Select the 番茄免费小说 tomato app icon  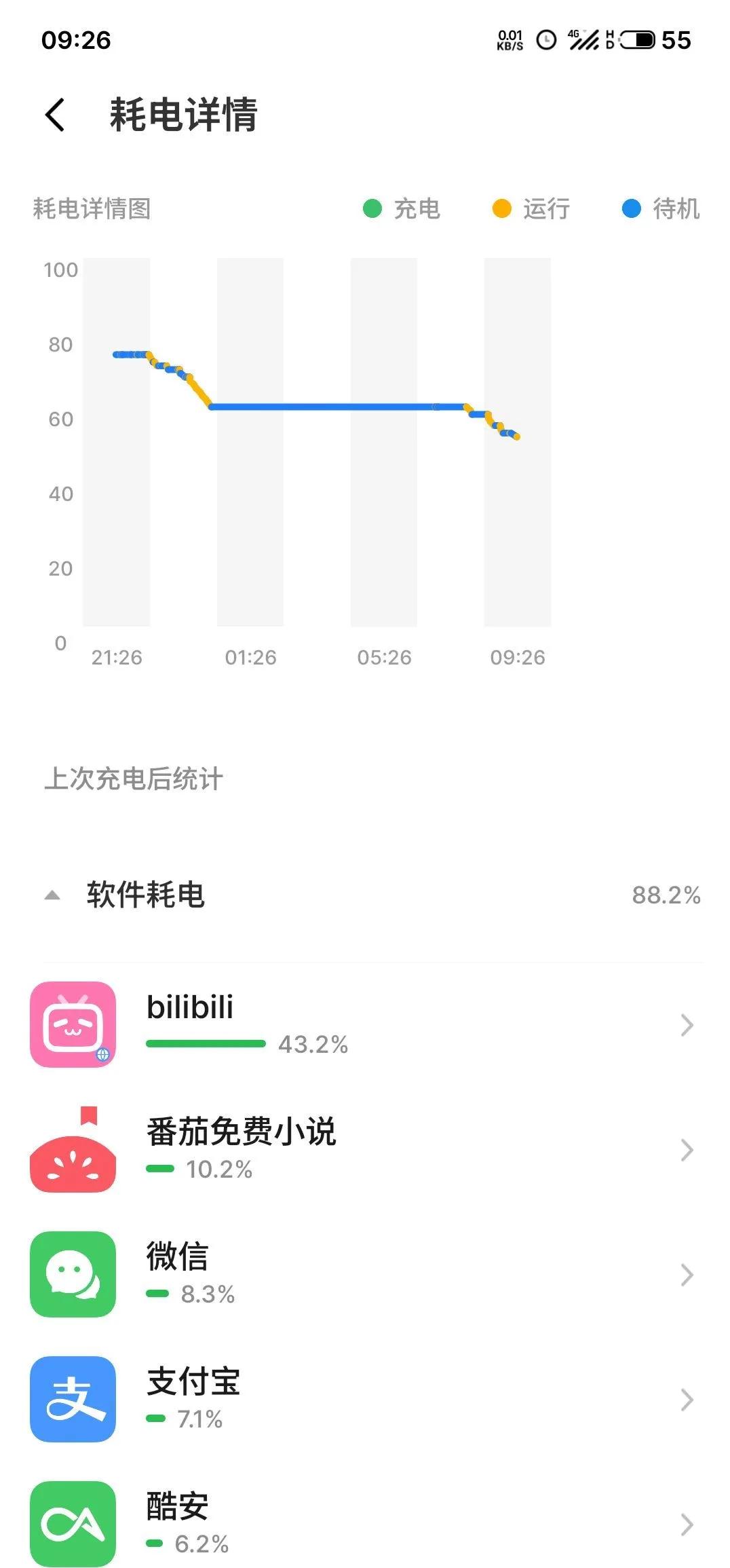click(73, 1148)
